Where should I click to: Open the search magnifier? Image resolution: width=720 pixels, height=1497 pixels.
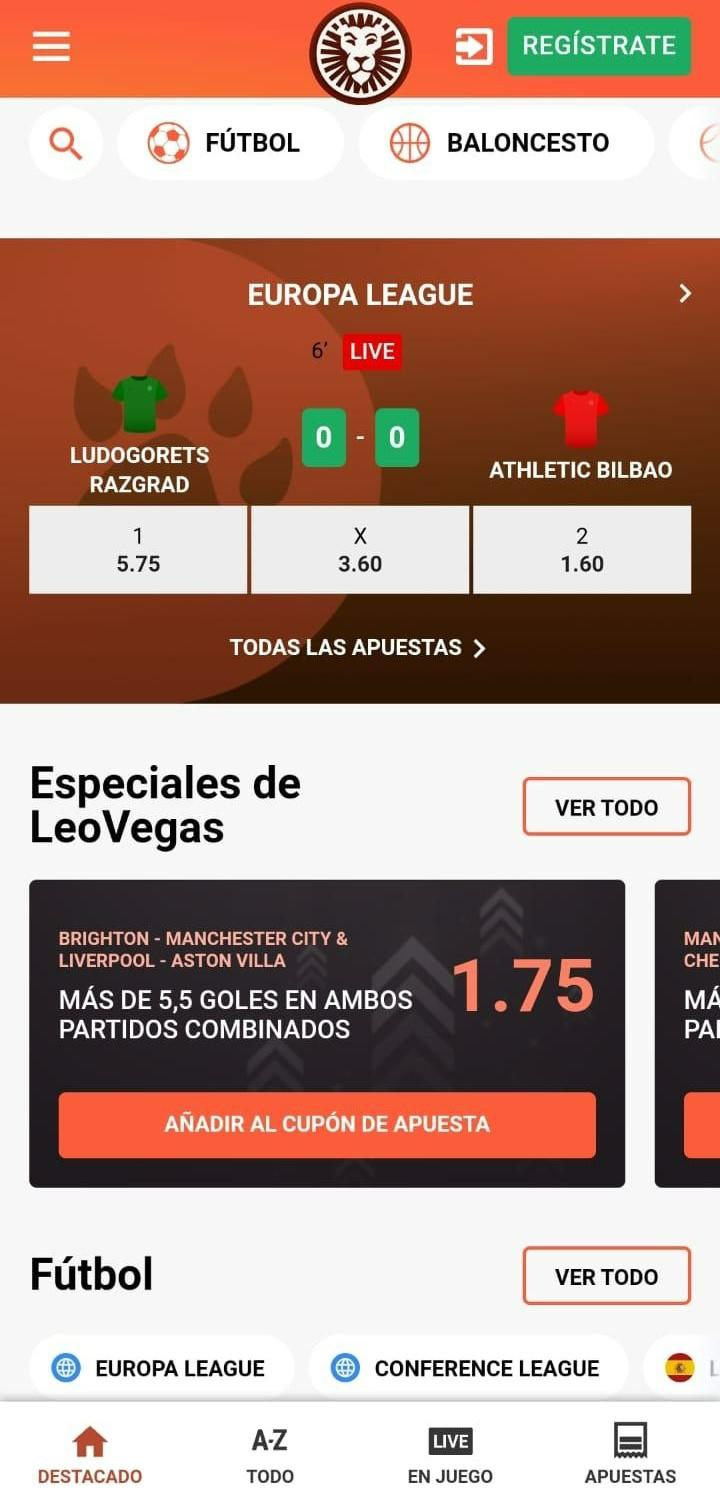[66, 143]
